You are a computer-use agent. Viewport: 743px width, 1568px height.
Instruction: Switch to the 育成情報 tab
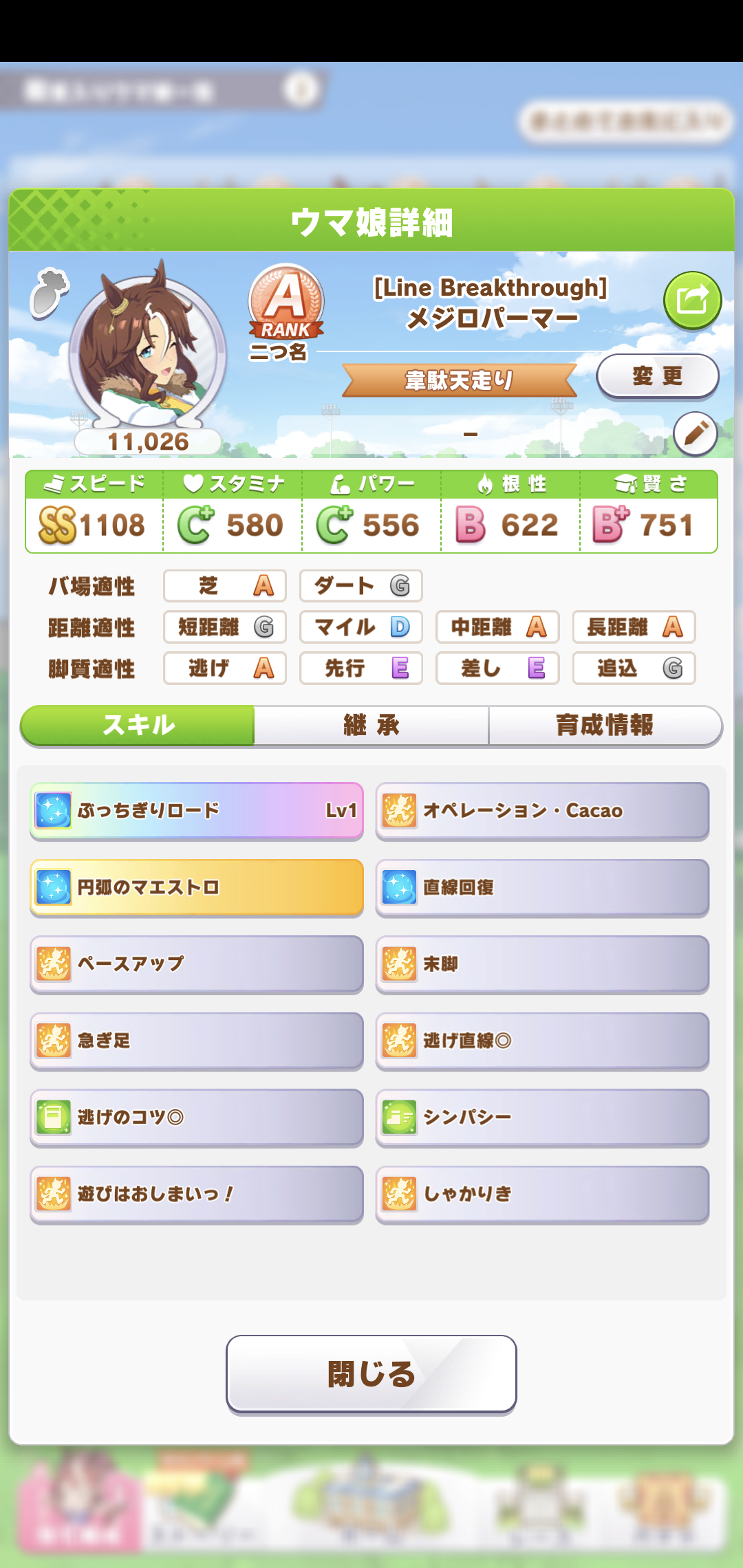pos(604,726)
